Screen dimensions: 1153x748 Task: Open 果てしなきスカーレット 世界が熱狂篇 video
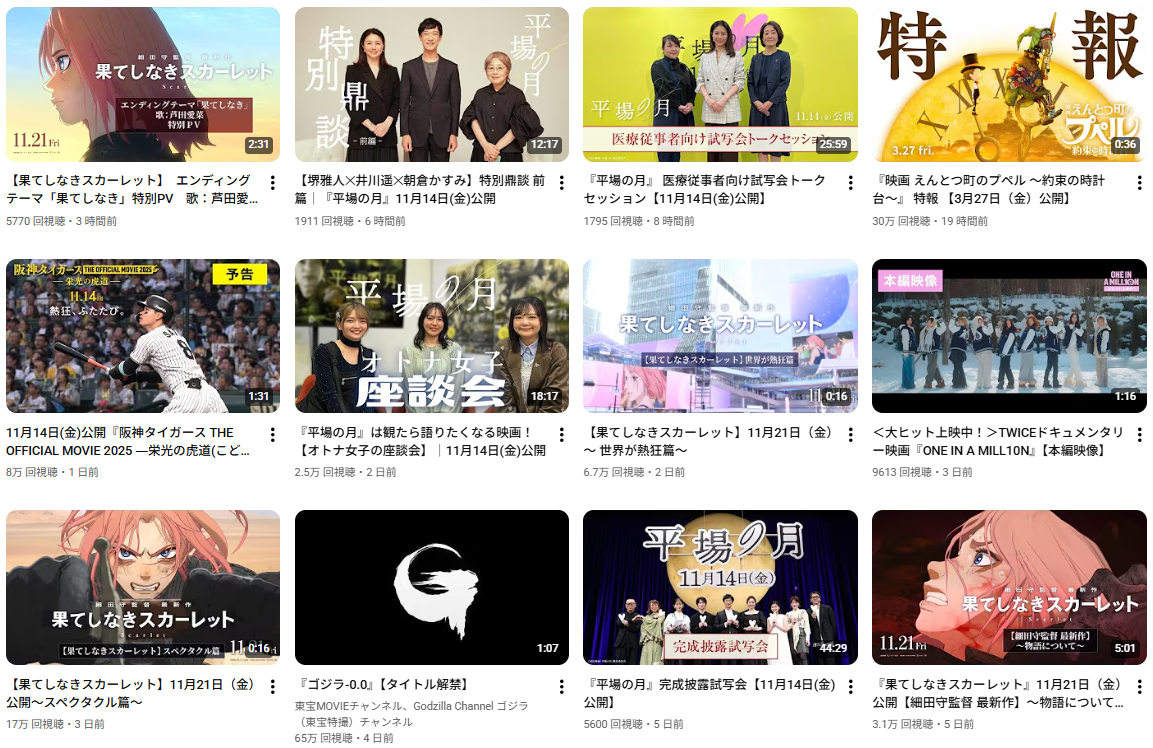pyautogui.click(x=720, y=337)
